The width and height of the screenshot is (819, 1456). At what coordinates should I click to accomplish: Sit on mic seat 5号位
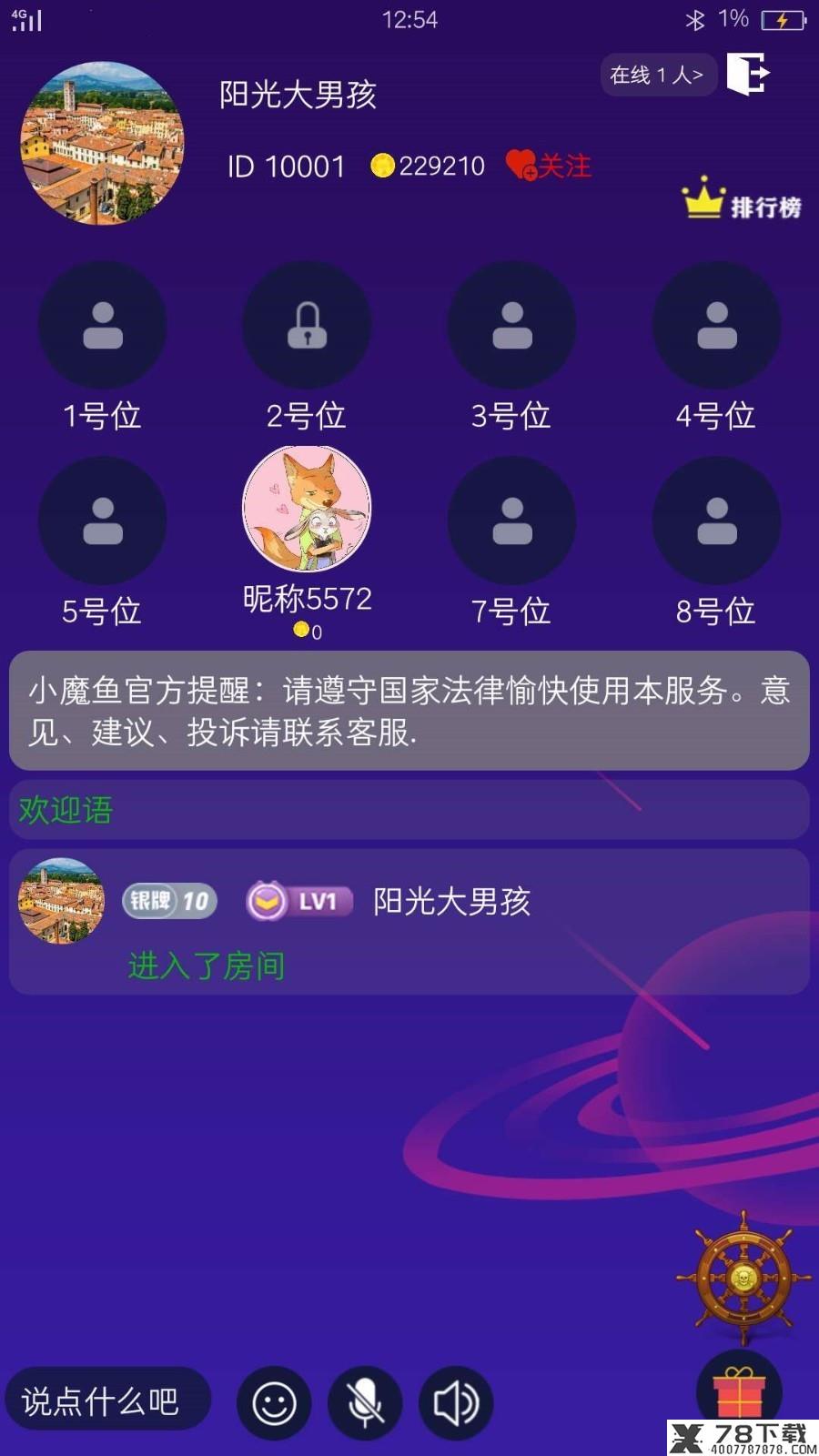(102, 521)
